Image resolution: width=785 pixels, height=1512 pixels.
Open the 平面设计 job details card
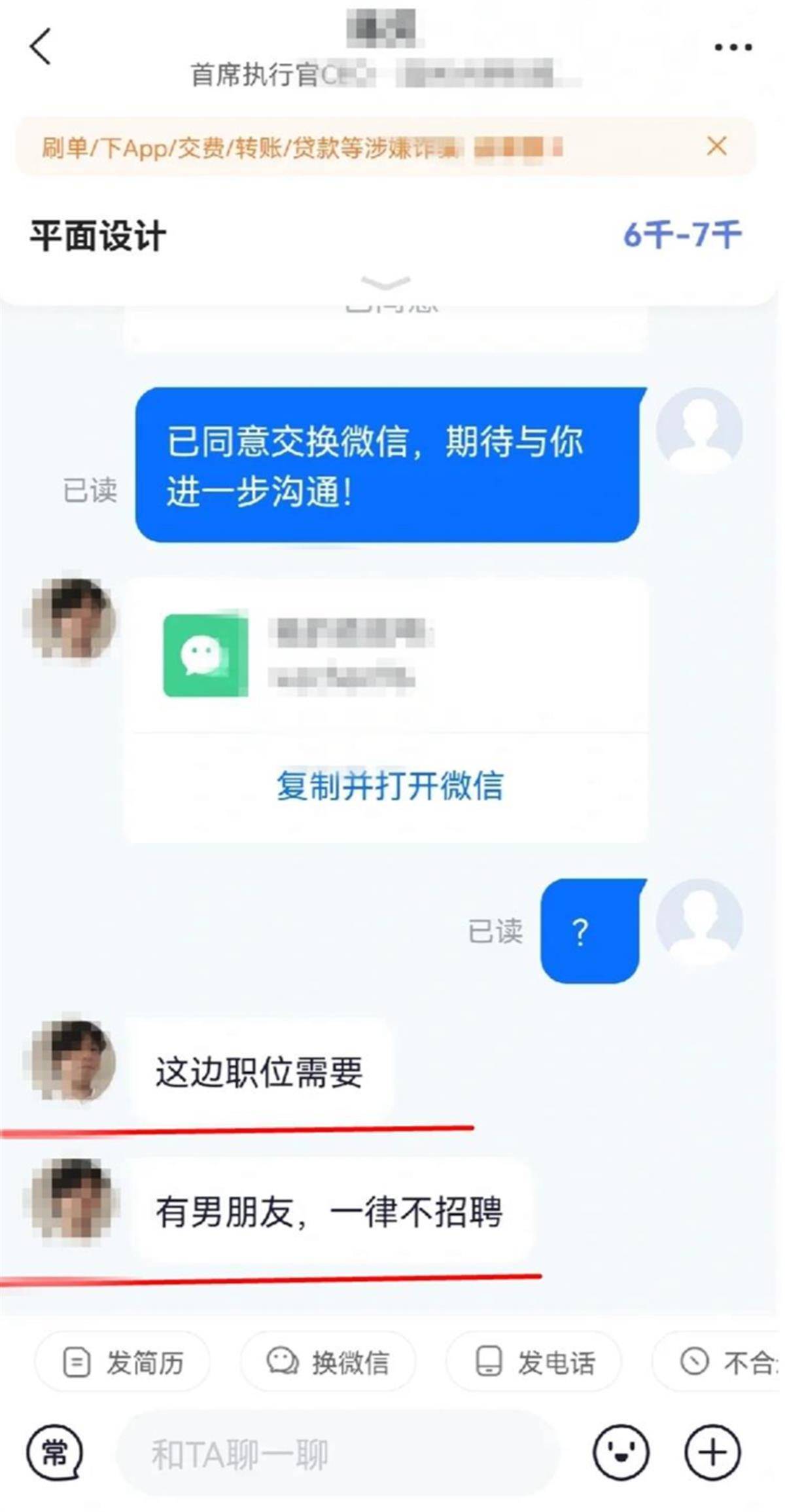tap(262, 236)
